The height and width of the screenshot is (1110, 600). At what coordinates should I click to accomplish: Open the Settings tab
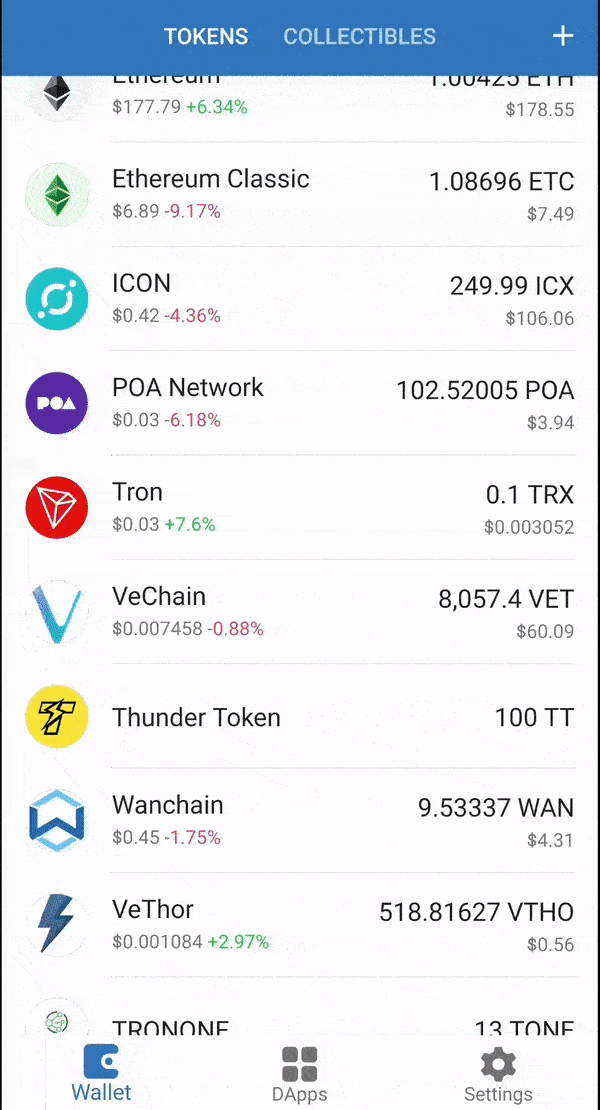coord(498,1074)
